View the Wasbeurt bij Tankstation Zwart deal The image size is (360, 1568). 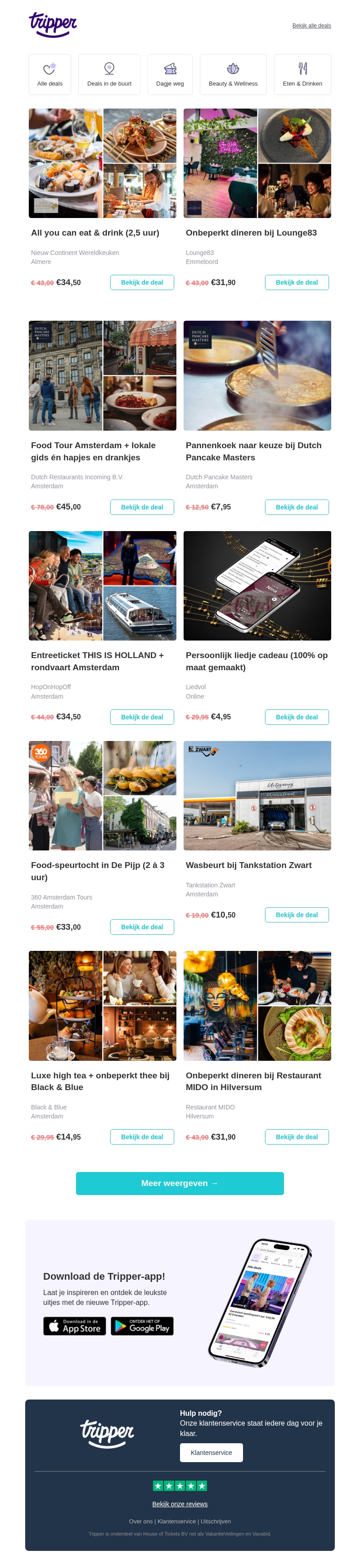[296, 915]
